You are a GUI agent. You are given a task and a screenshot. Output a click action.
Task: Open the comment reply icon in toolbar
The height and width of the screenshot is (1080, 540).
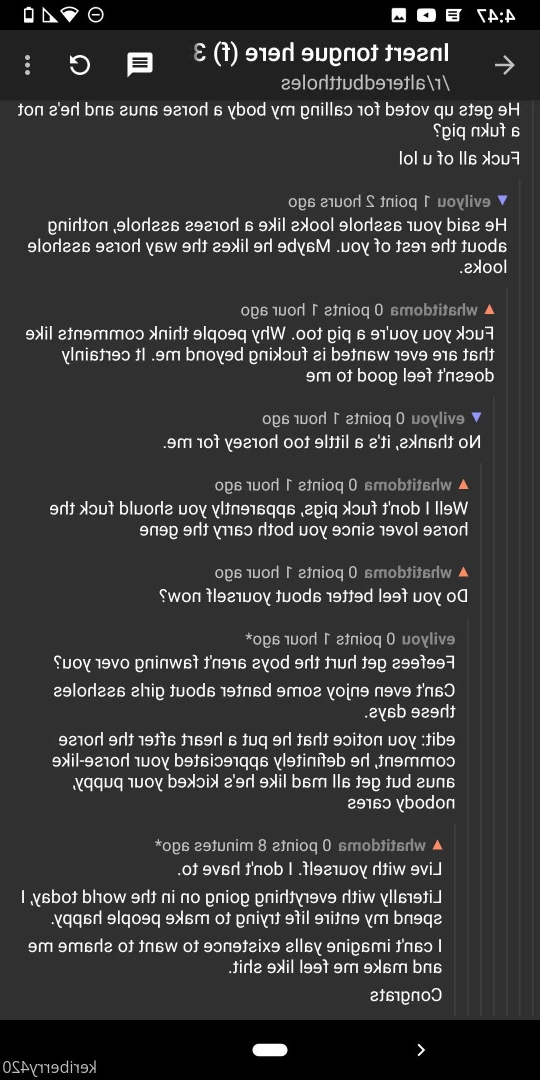point(140,65)
